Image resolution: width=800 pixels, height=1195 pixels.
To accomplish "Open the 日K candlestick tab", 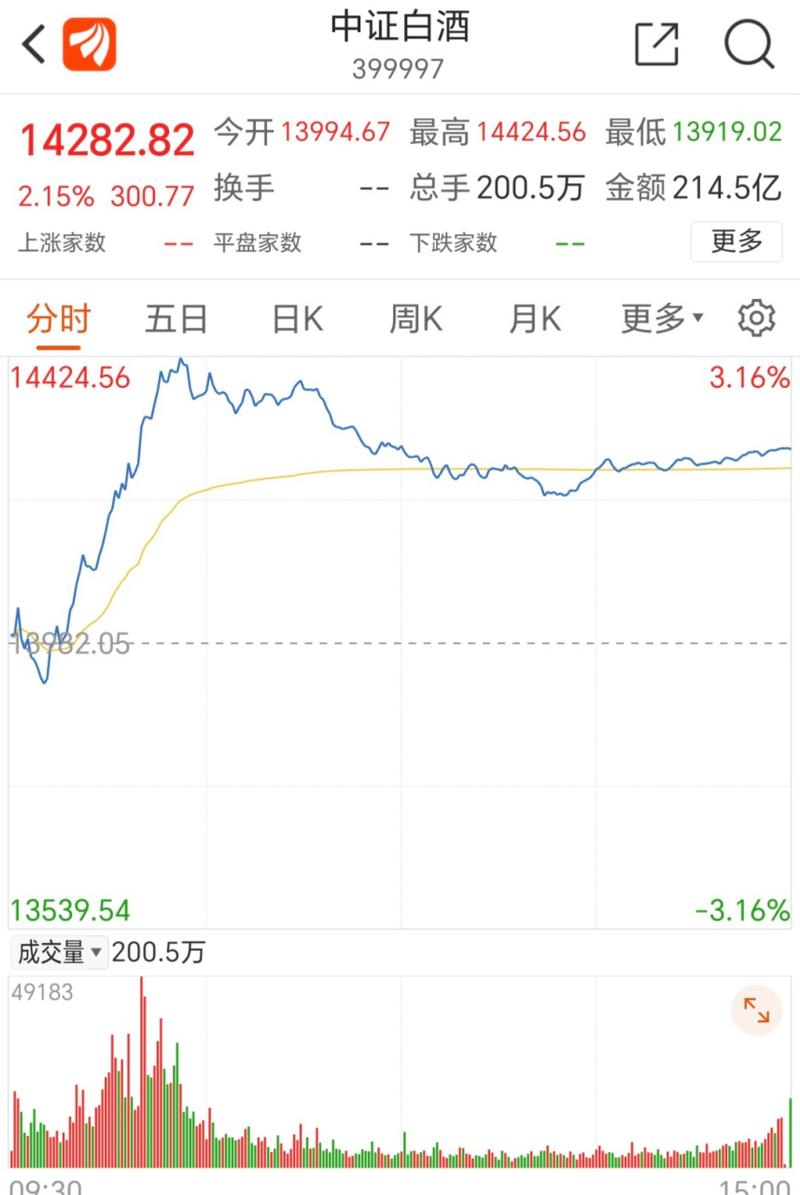I will (294, 317).
